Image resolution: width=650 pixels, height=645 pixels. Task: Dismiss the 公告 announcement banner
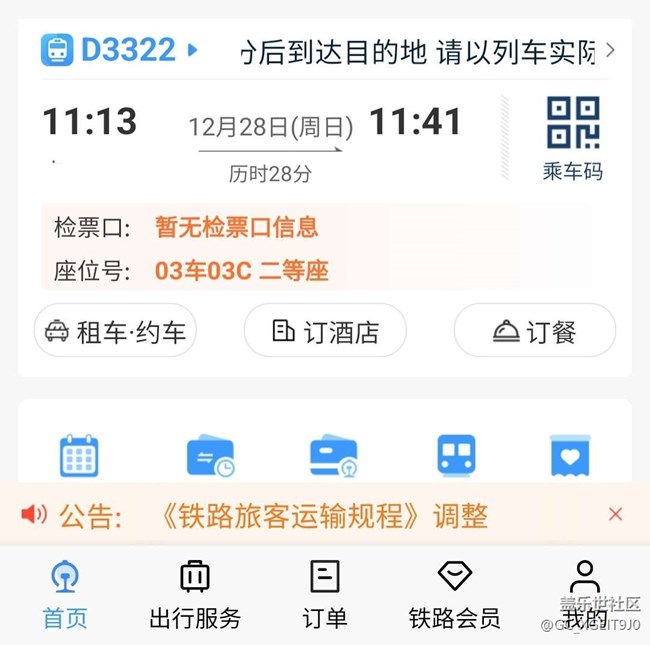click(615, 514)
